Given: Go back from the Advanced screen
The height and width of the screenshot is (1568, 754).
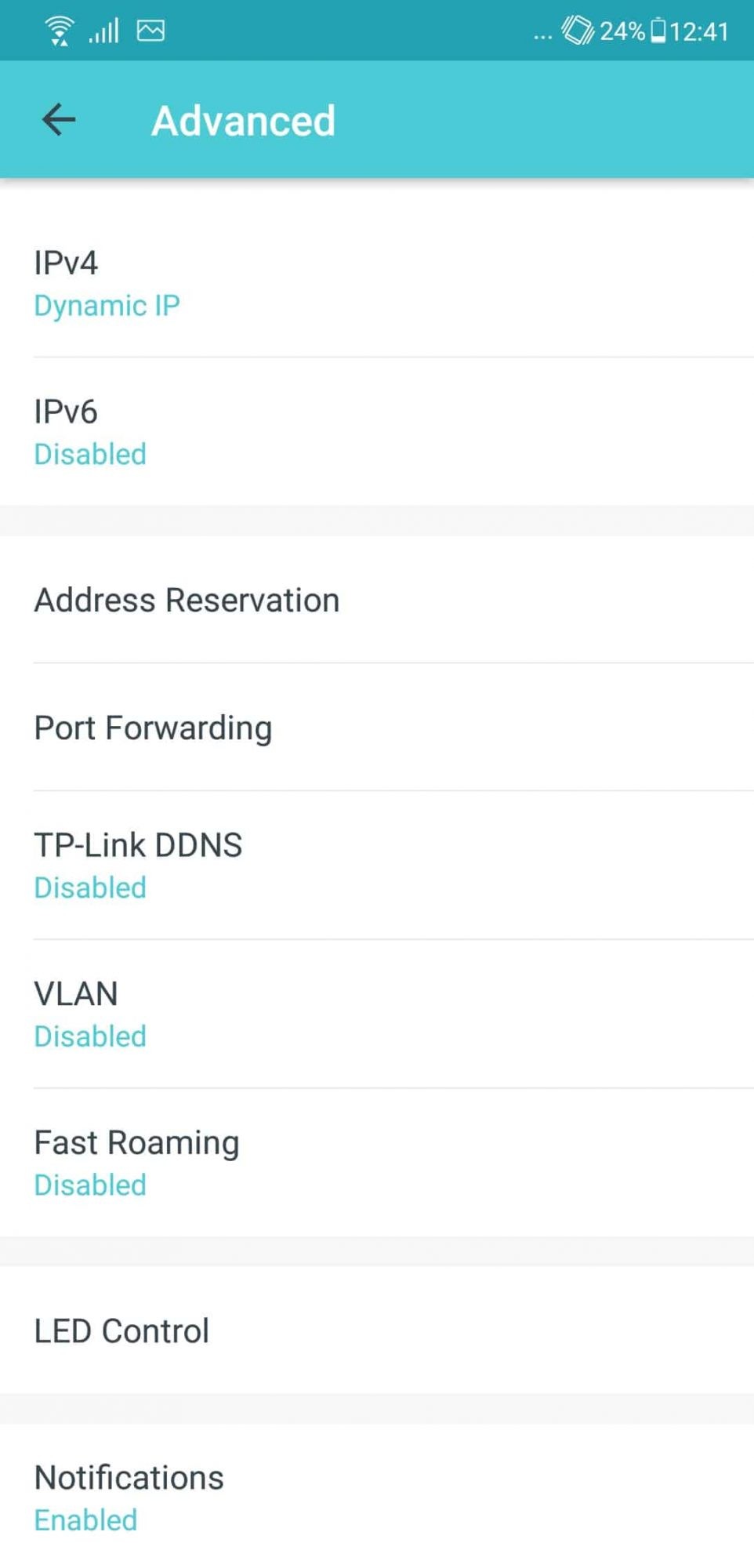Looking at the screenshot, I should pos(59,120).
